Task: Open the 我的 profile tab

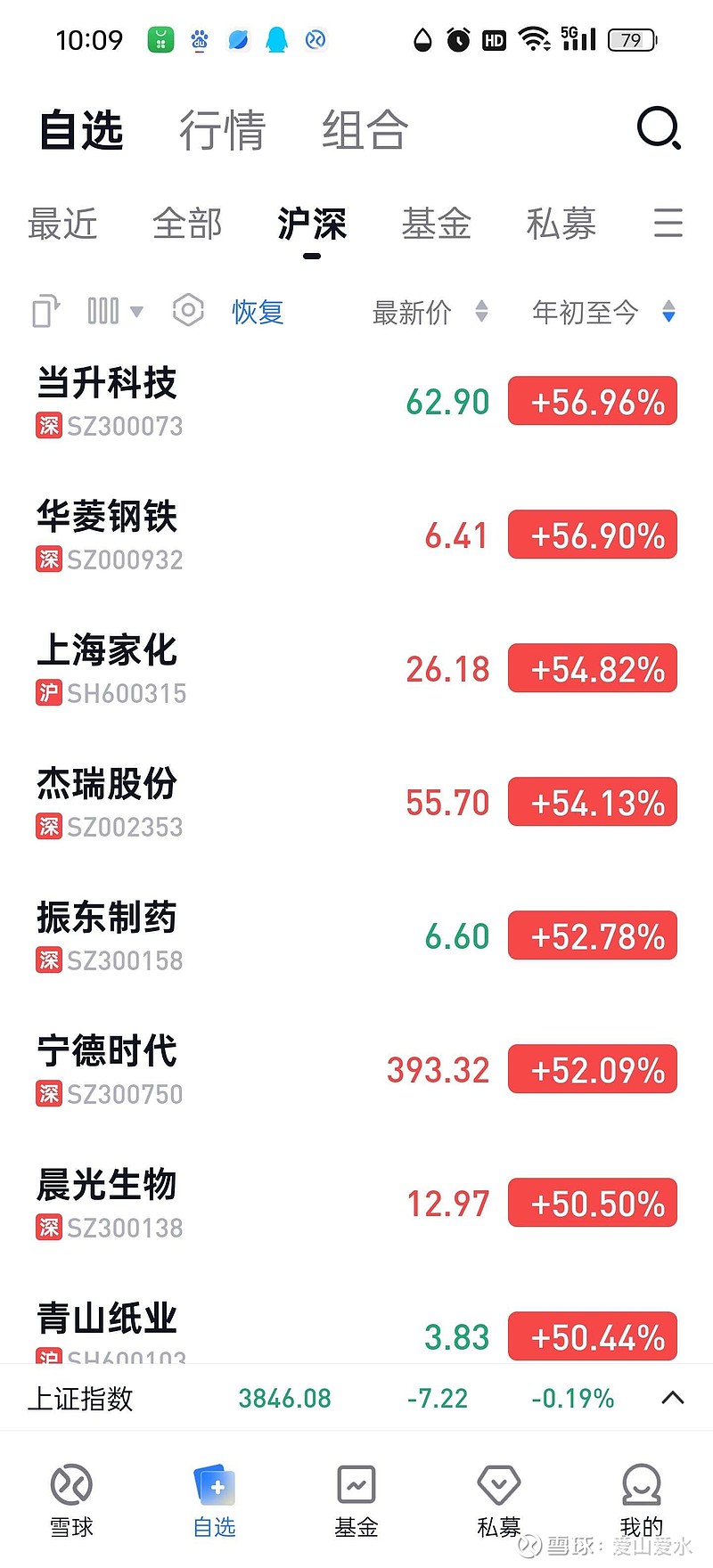Action: 641,1501
